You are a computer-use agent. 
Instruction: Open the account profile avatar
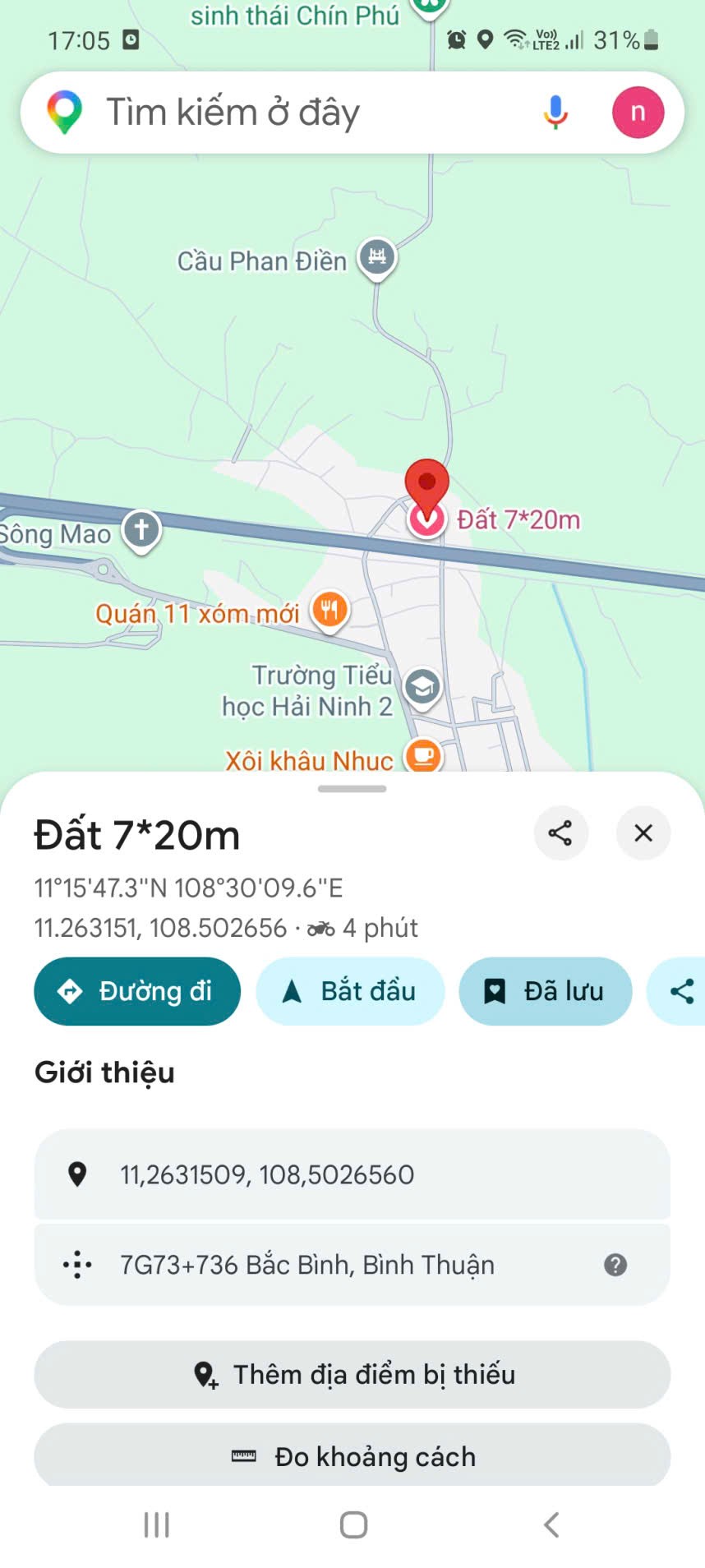[x=638, y=113]
